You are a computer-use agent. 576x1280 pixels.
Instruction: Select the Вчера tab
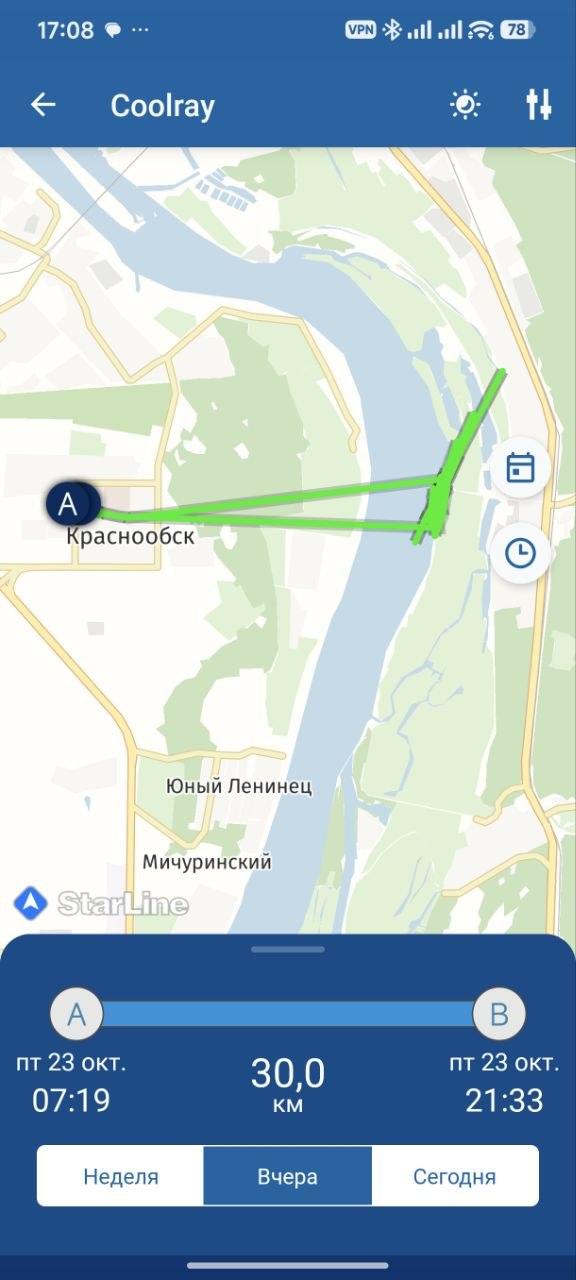(288, 1176)
